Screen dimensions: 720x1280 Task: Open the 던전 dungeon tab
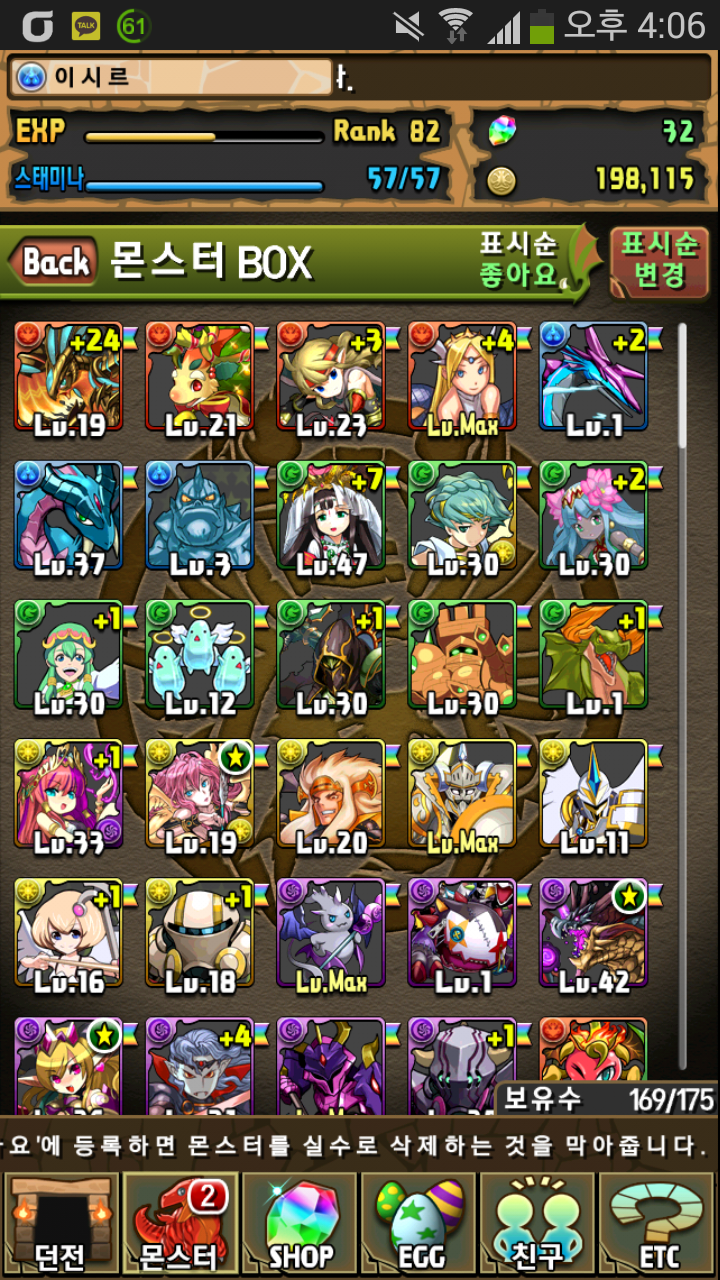point(60,1225)
